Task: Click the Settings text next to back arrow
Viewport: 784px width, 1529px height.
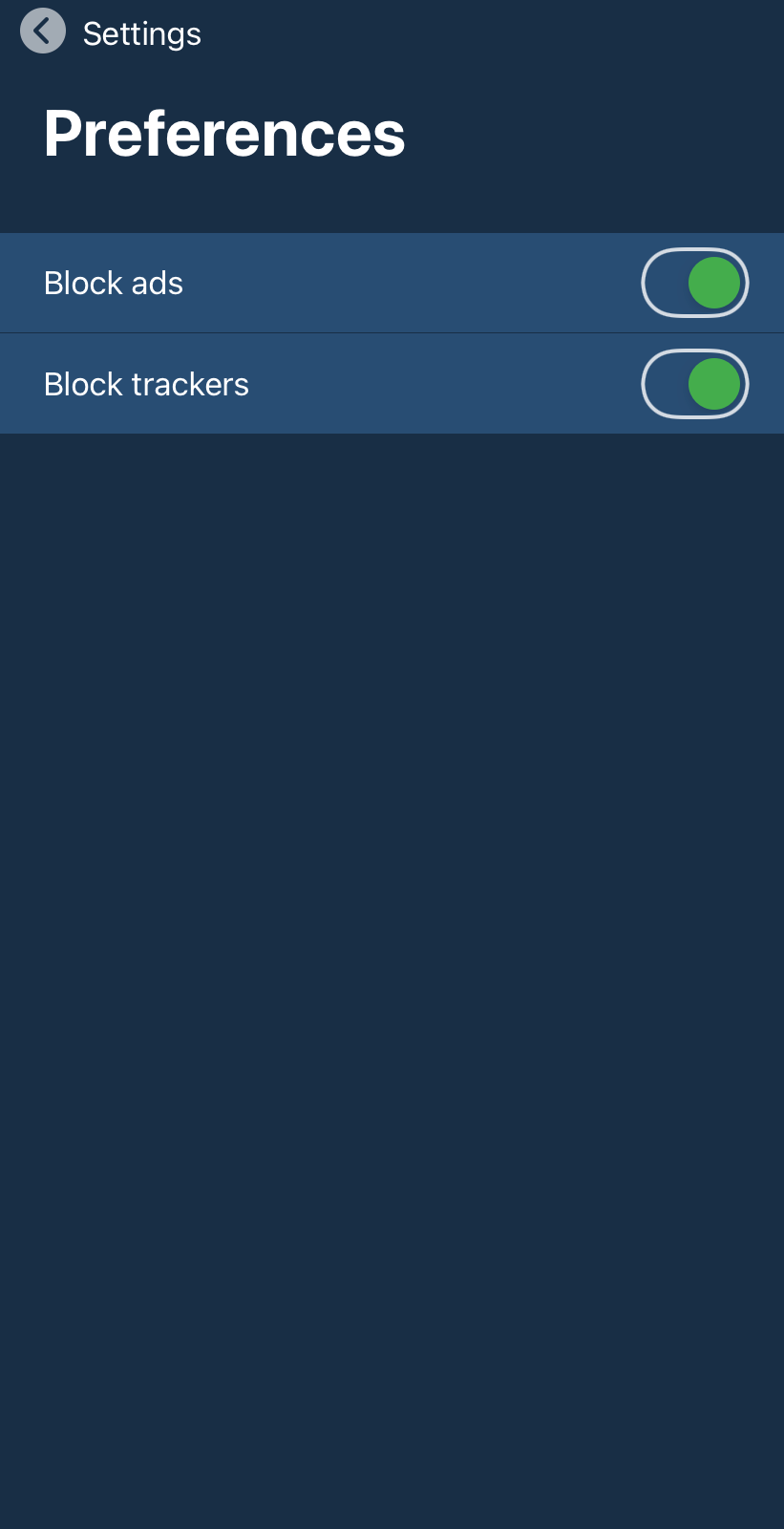Action: [141, 32]
